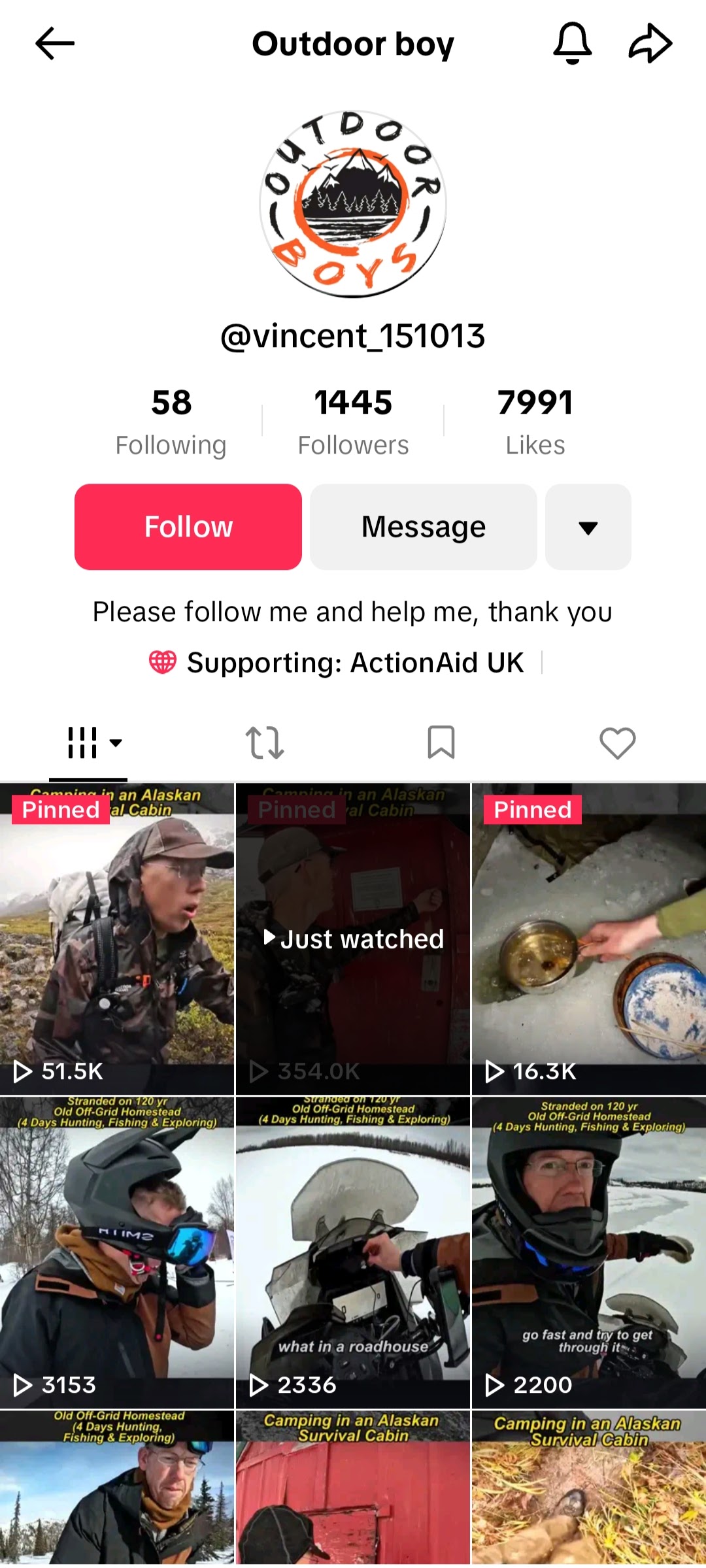
Task: Switch to the reposts tab
Action: click(265, 743)
